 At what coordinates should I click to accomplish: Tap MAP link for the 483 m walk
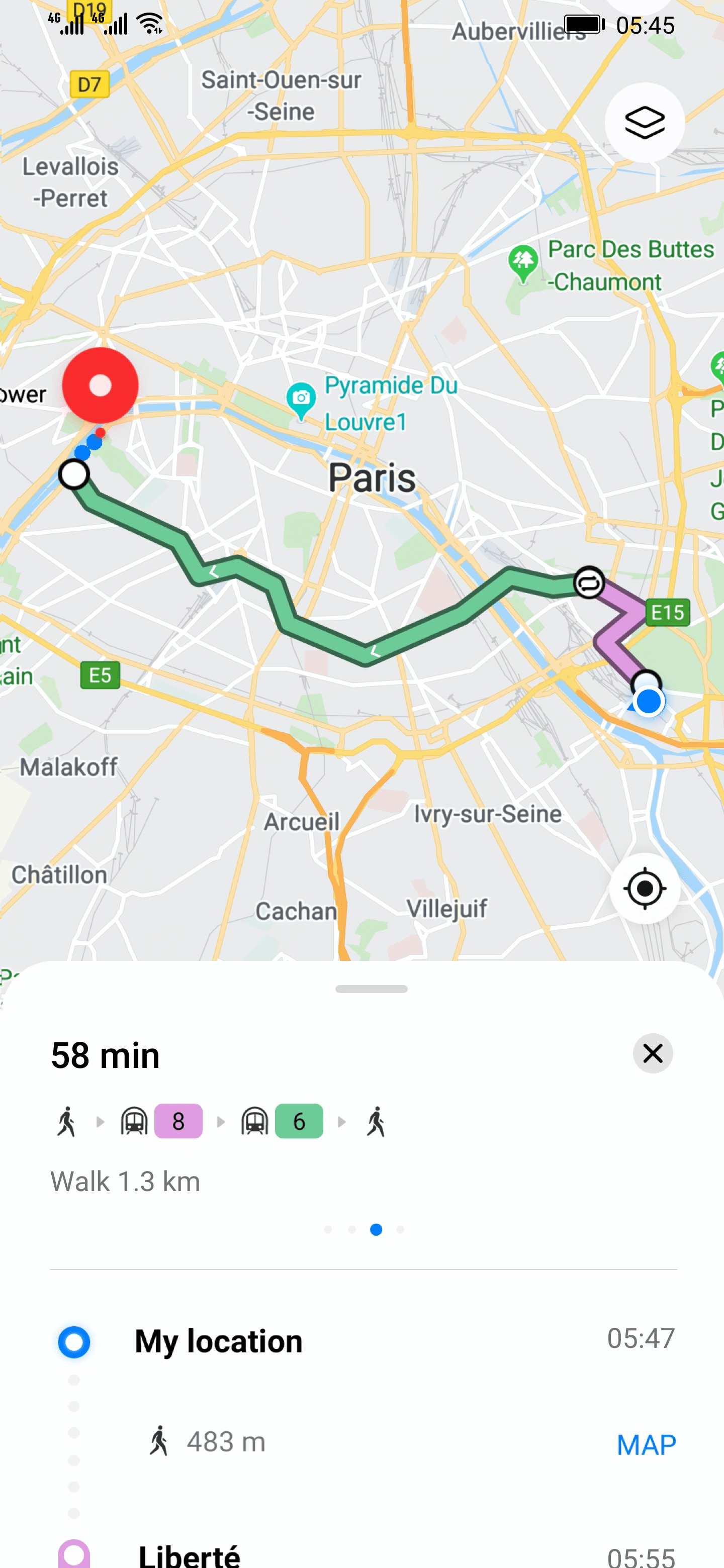pyautogui.click(x=646, y=1444)
